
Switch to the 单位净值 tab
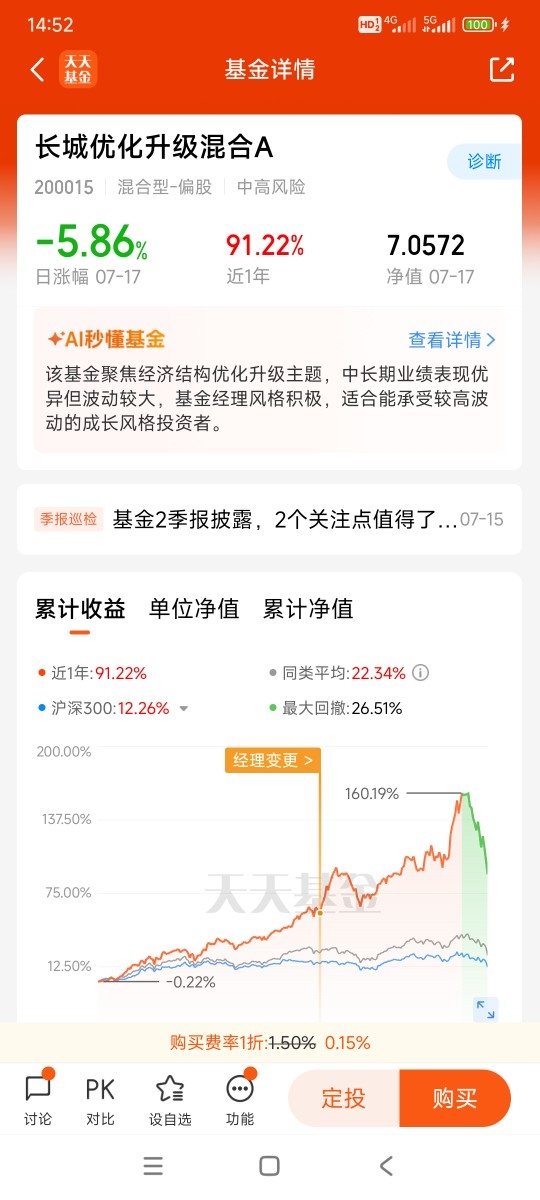tap(194, 608)
